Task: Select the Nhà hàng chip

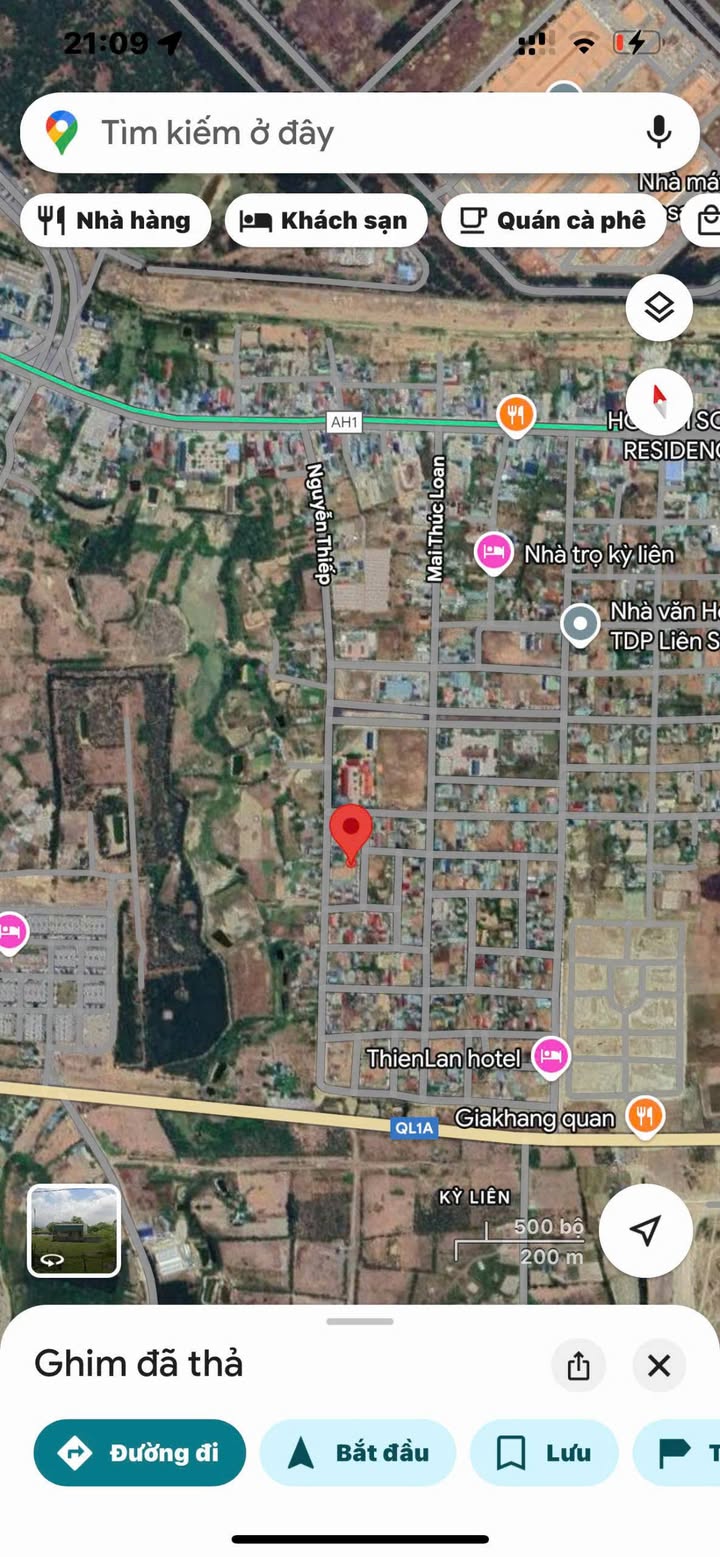Action: (115, 221)
